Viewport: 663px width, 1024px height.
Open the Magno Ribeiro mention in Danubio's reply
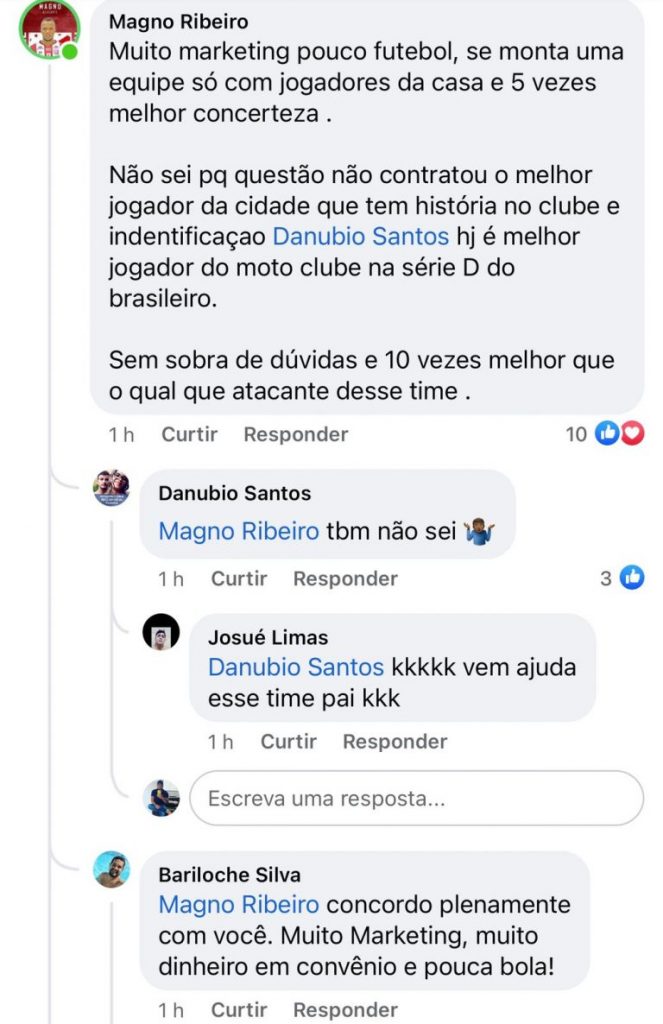[x=238, y=531]
